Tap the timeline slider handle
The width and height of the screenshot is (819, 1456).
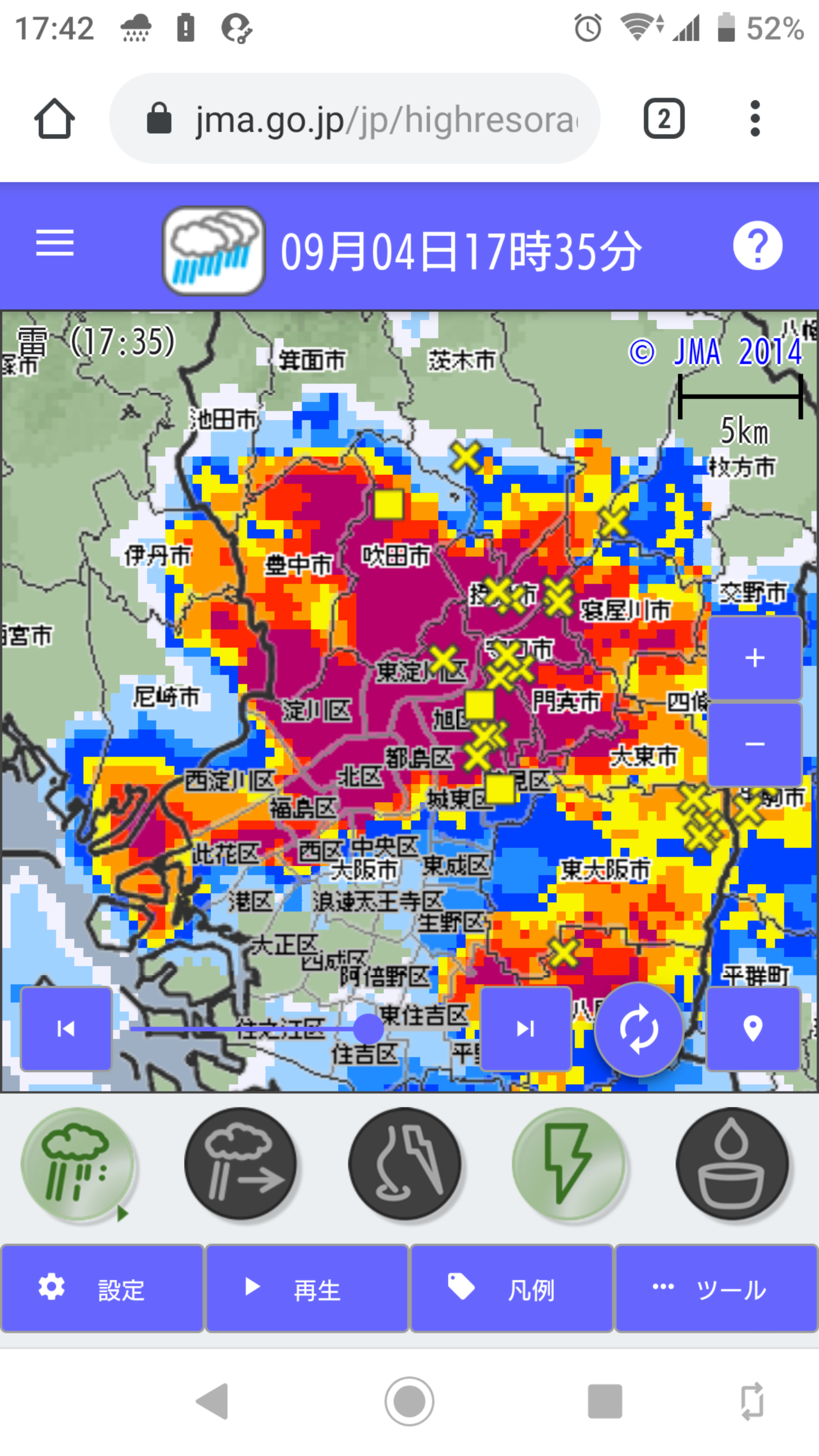click(x=369, y=1029)
